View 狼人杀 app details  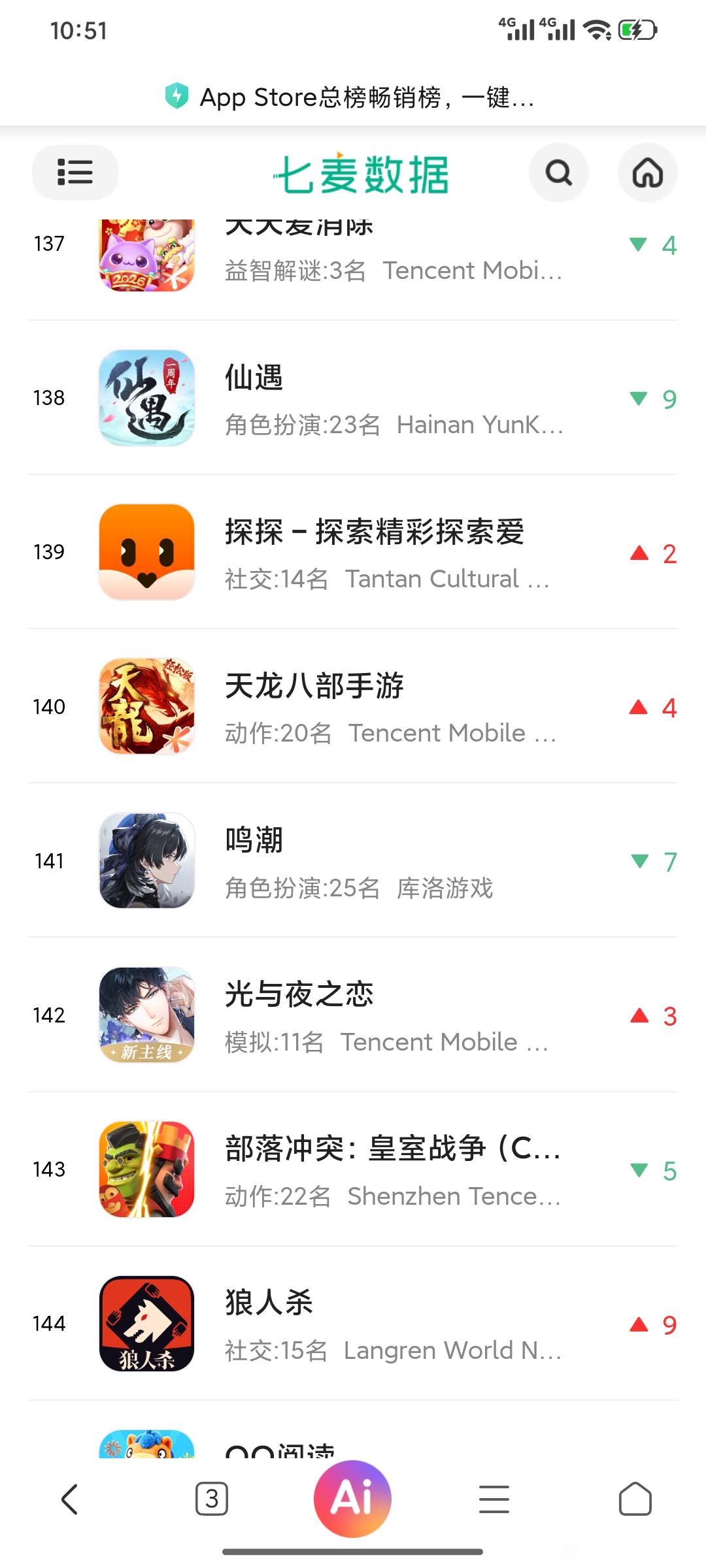(353, 1323)
